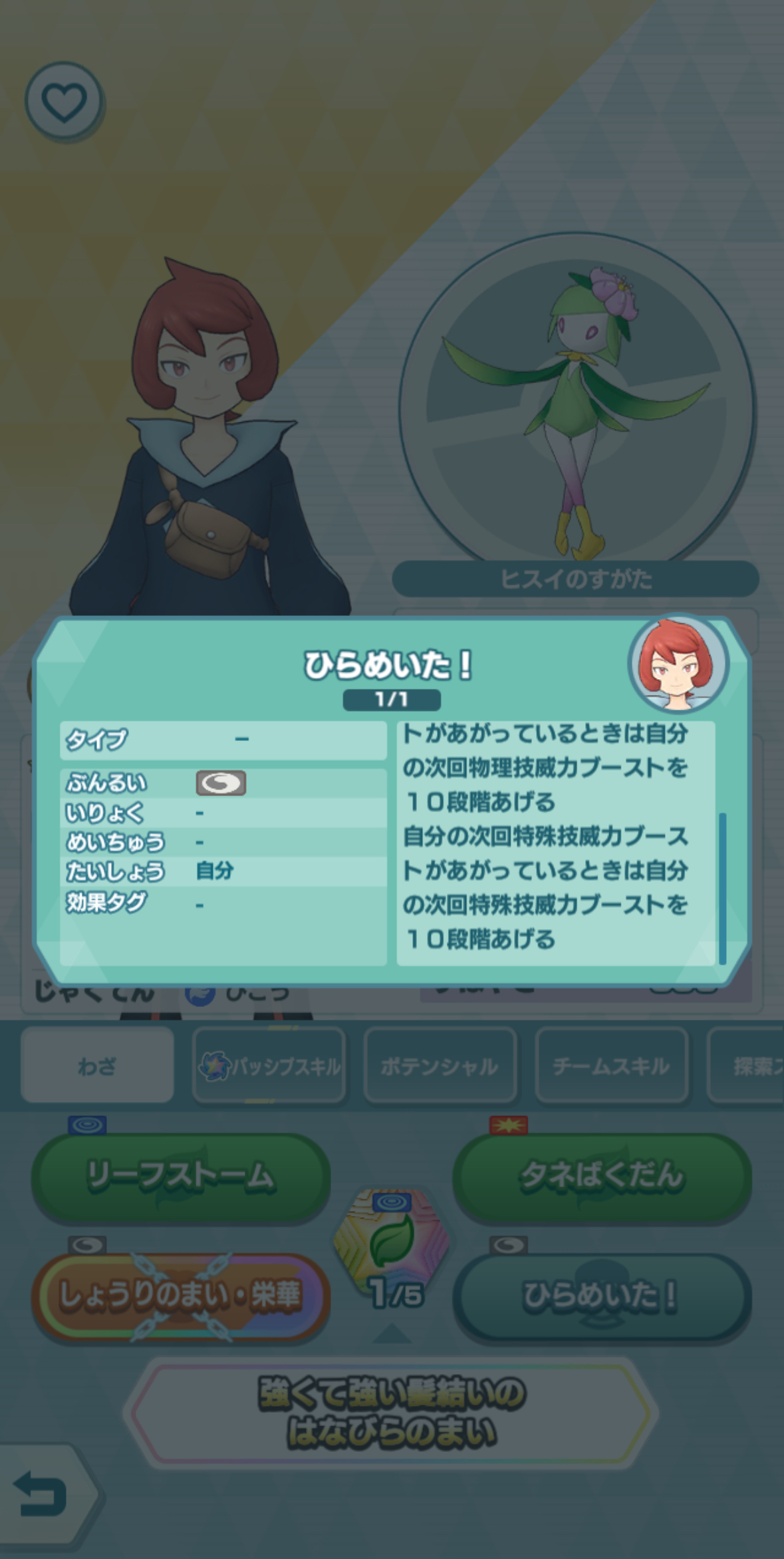The width and height of the screenshot is (784, 1559).
Task: Select the タネばくだん move
Action: tap(602, 1175)
